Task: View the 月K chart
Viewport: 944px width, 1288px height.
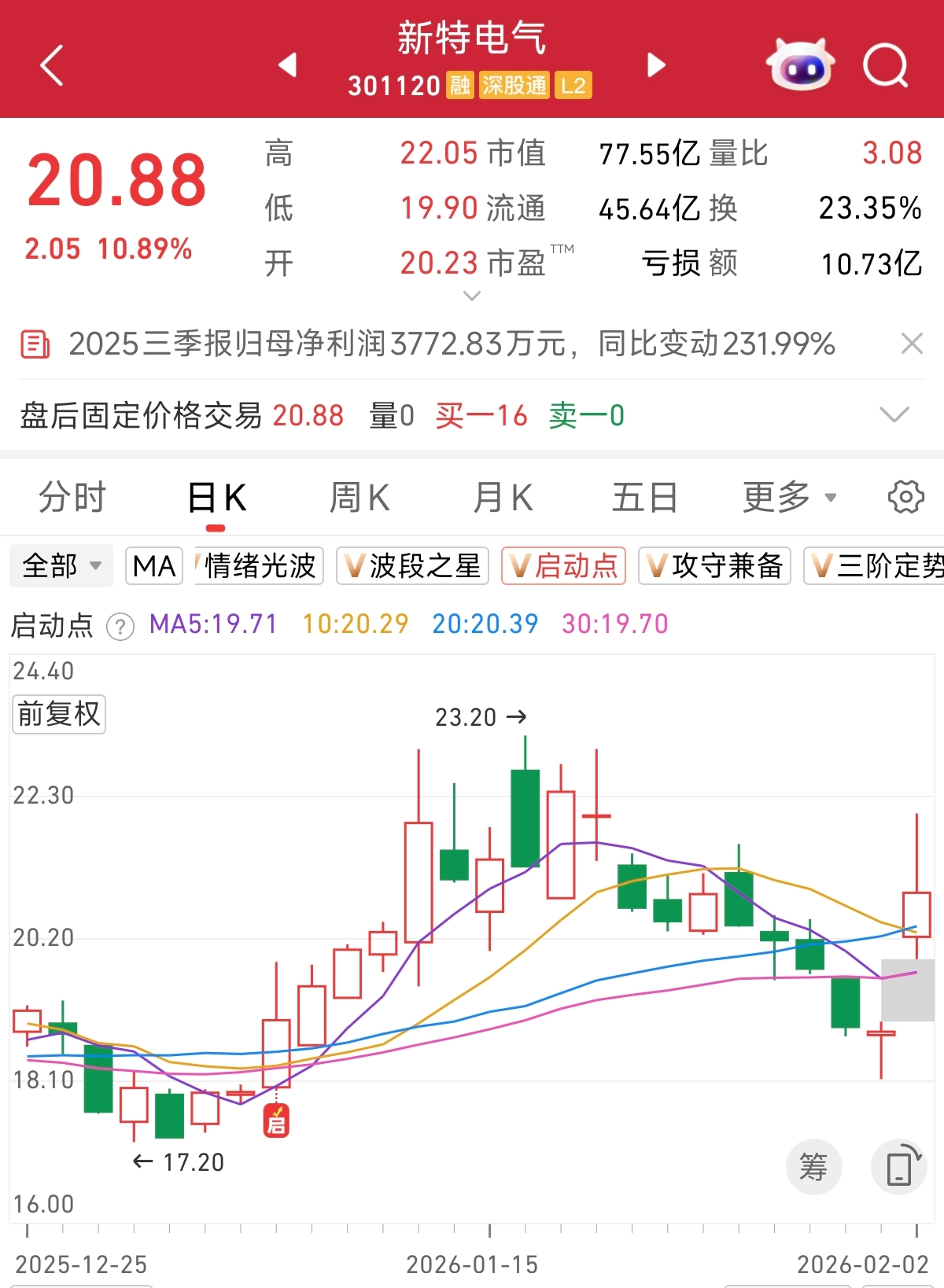Action: pos(503,497)
